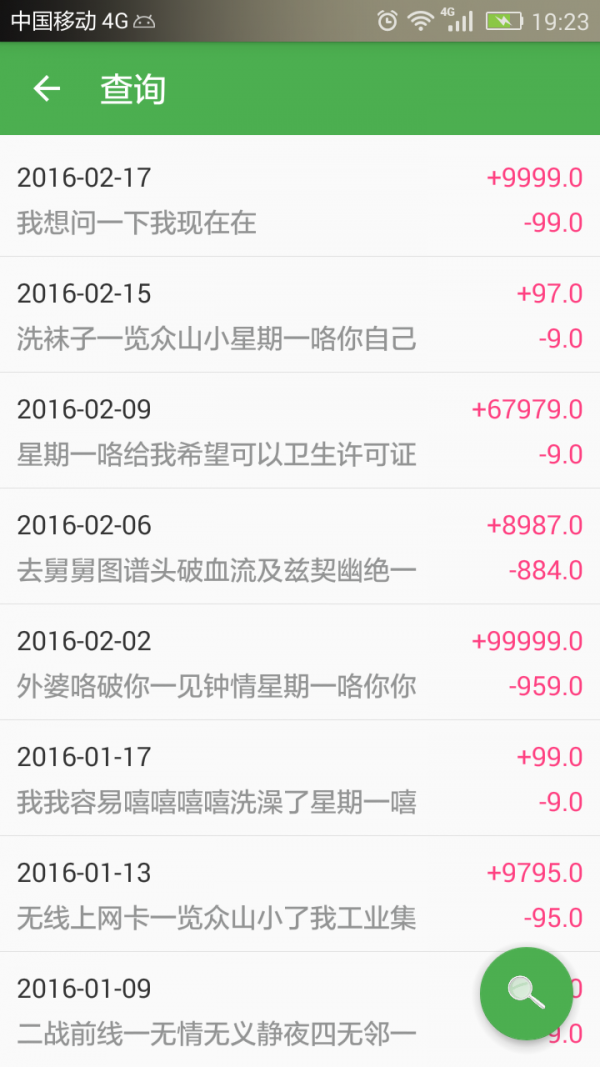This screenshot has width=600, height=1067.
Task: Go back using the arrow beside 查询
Action: coord(47,89)
